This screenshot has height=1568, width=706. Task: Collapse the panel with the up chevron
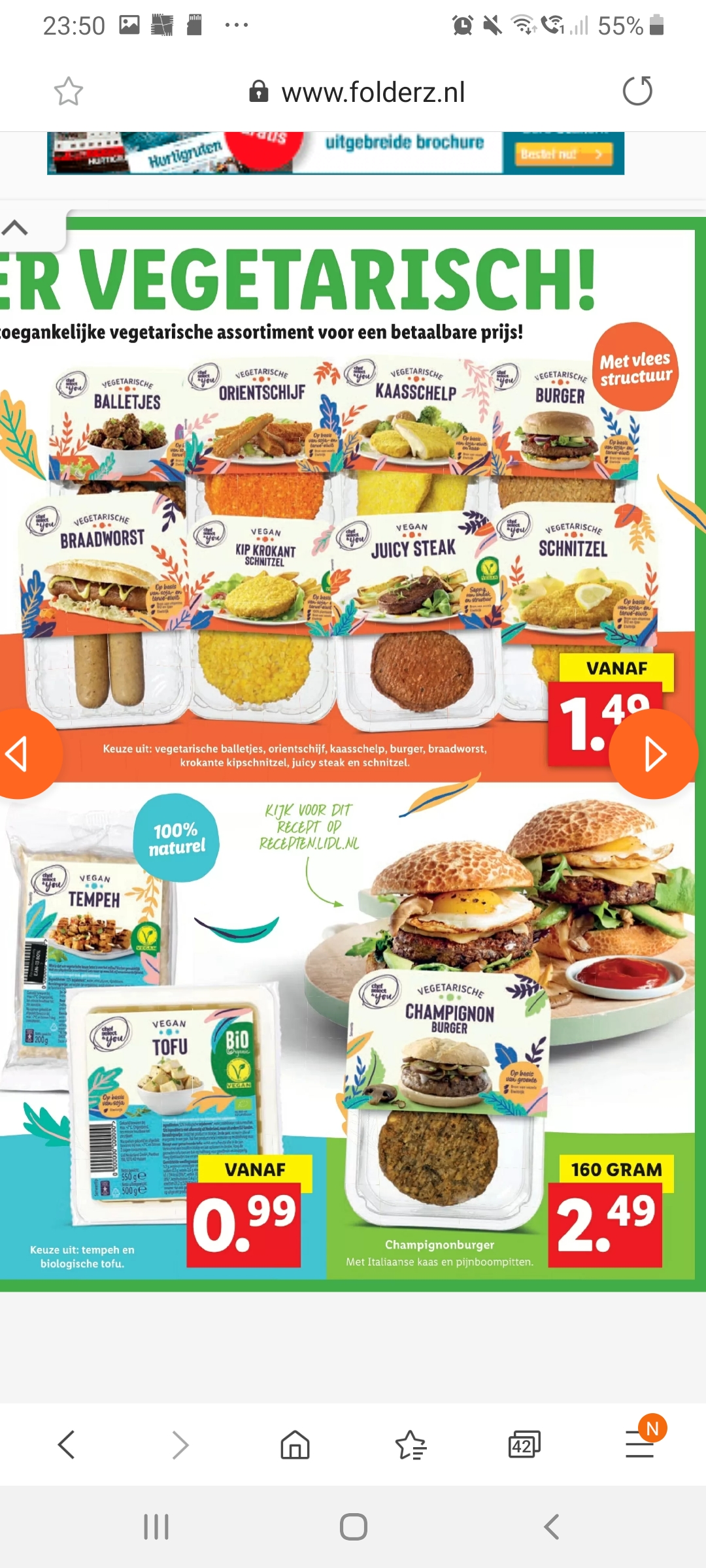[15, 228]
